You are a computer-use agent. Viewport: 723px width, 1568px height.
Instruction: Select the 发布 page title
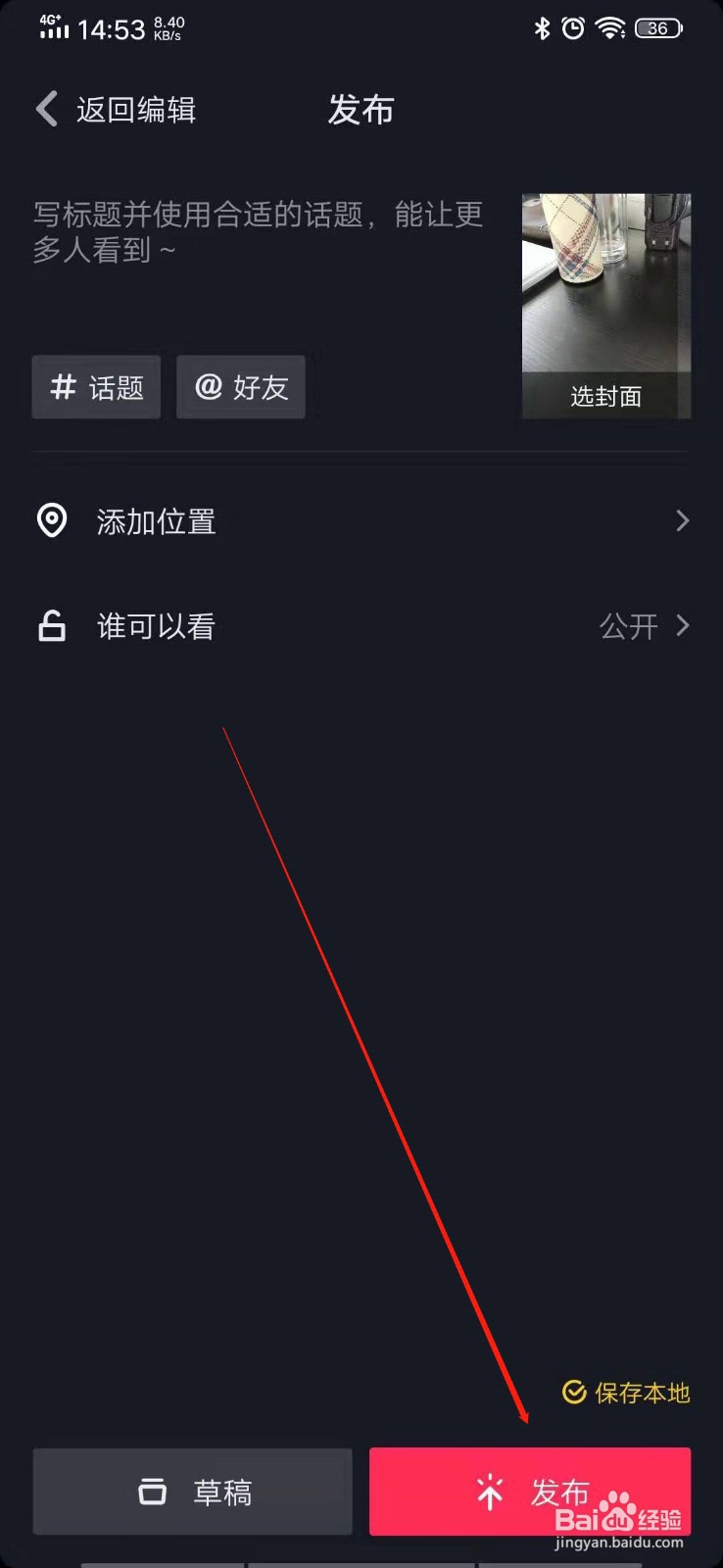pyautogui.click(x=360, y=110)
